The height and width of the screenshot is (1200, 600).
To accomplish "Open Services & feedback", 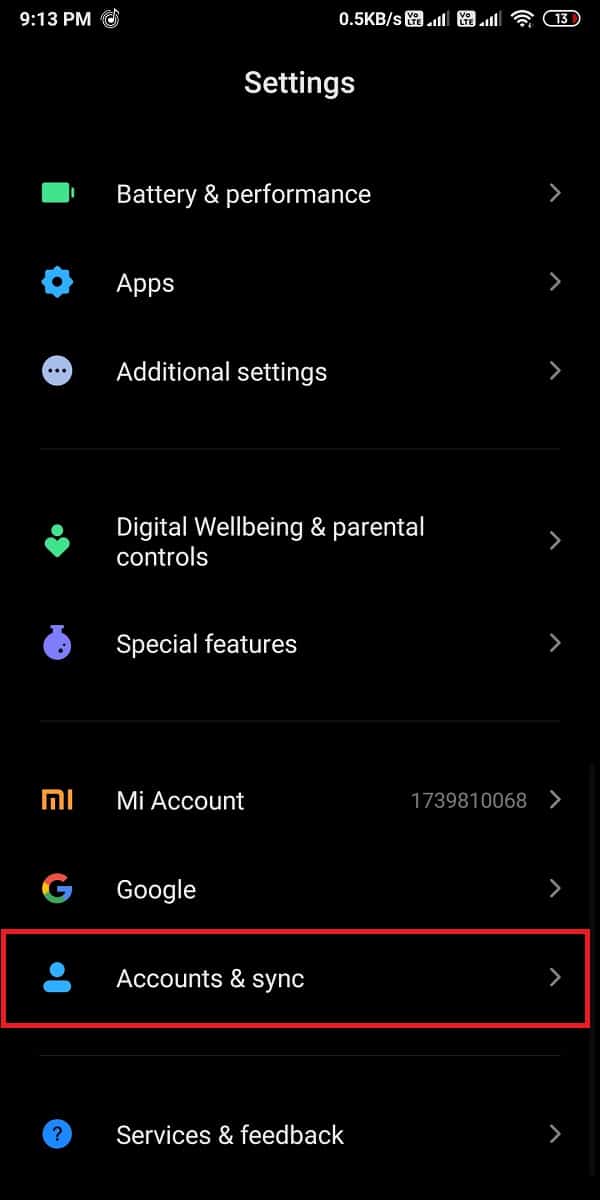I will click(229, 1135).
